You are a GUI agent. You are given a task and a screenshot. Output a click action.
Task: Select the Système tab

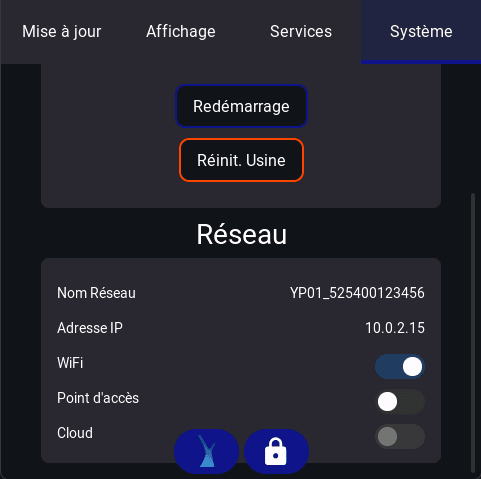tap(421, 32)
